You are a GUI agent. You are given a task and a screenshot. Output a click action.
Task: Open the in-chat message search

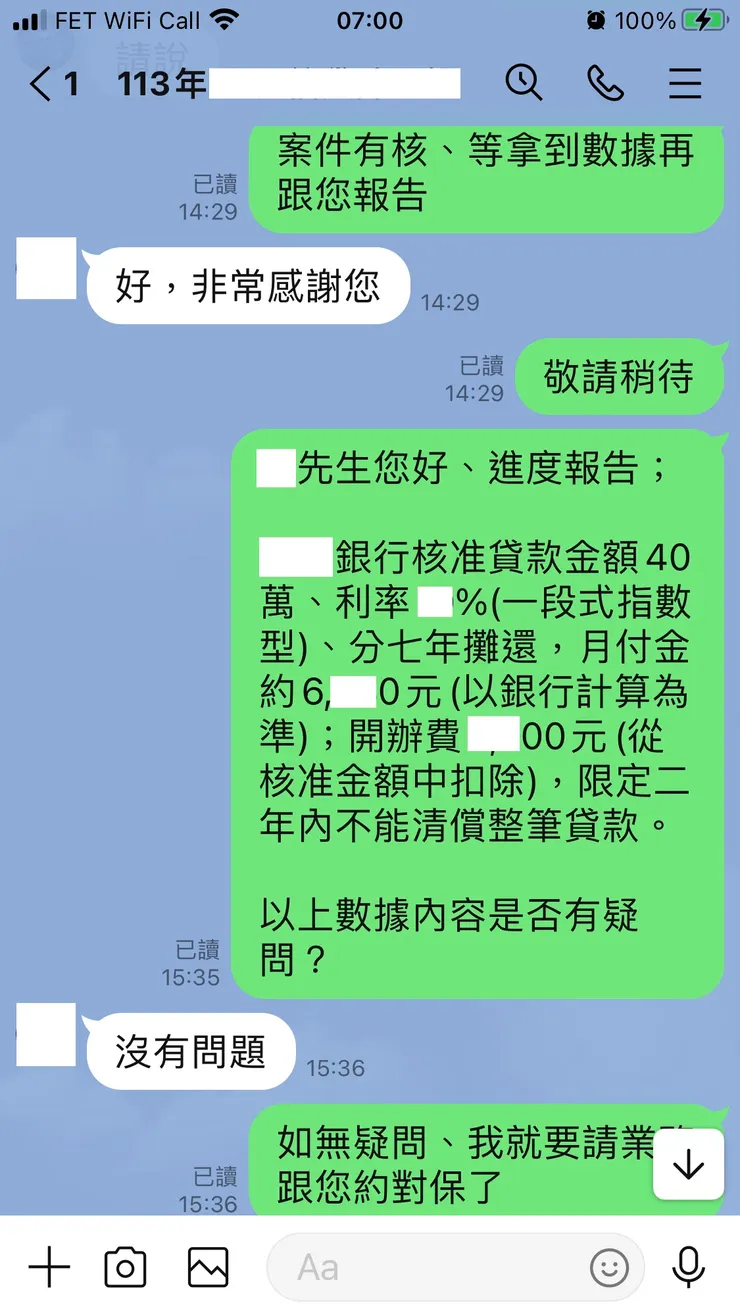pyautogui.click(x=524, y=84)
